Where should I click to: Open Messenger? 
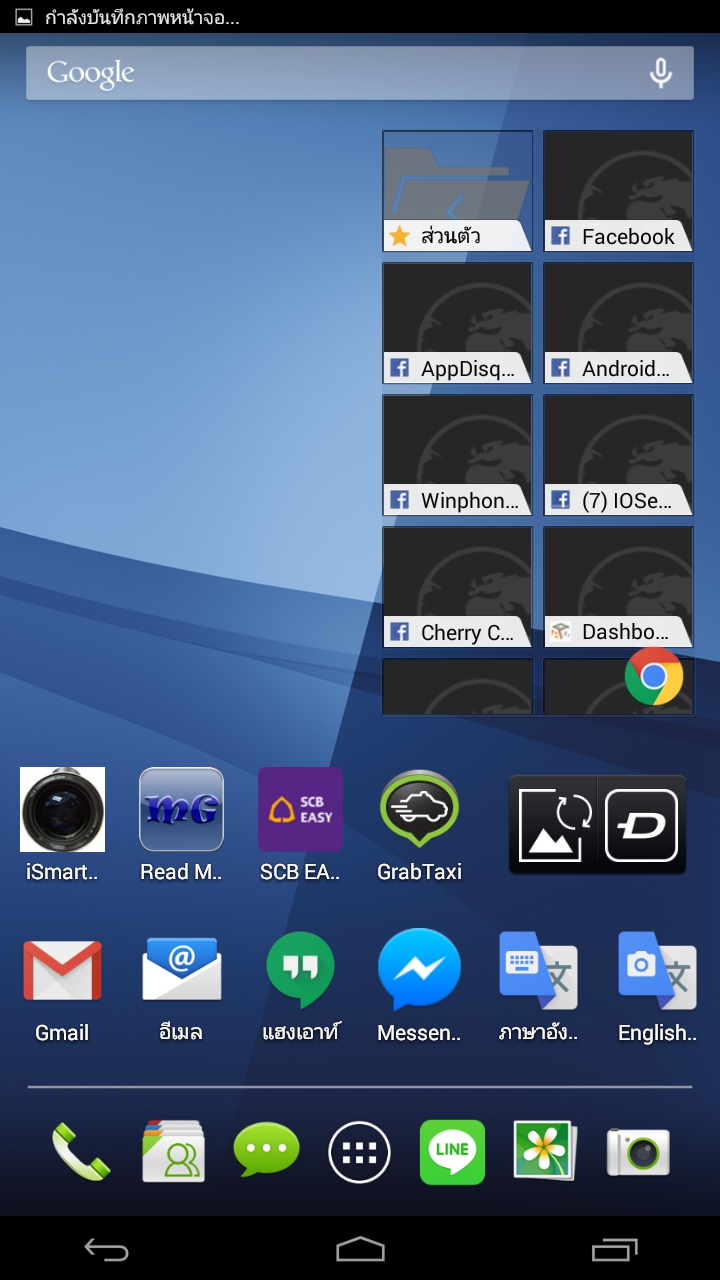(419, 987)
